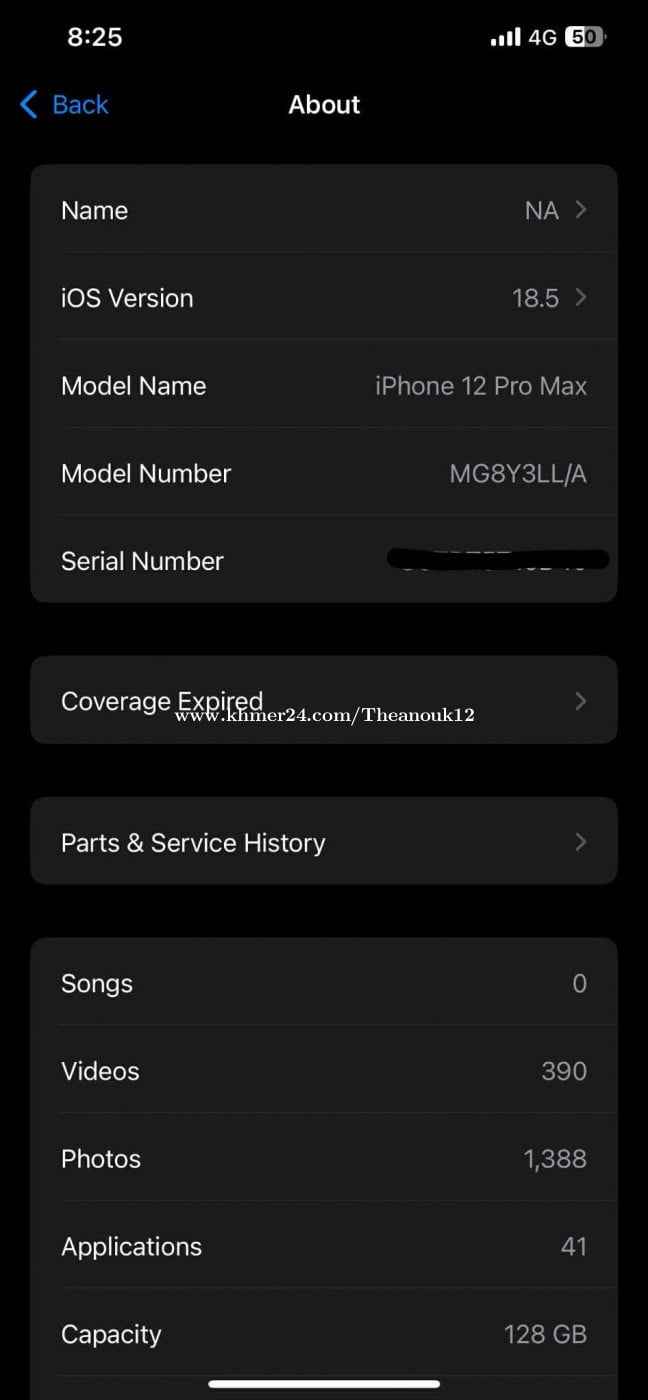This screenshot has width=648, height=1400.
Task: Tap the Model Number row
Action: (324, 472)
